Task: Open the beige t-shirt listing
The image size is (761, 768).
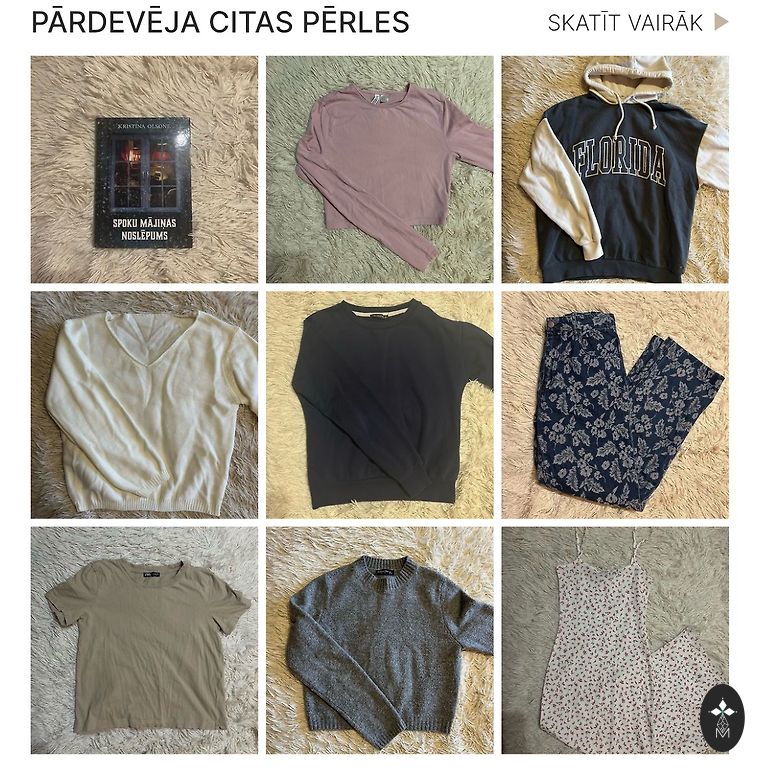Action: 144,640
